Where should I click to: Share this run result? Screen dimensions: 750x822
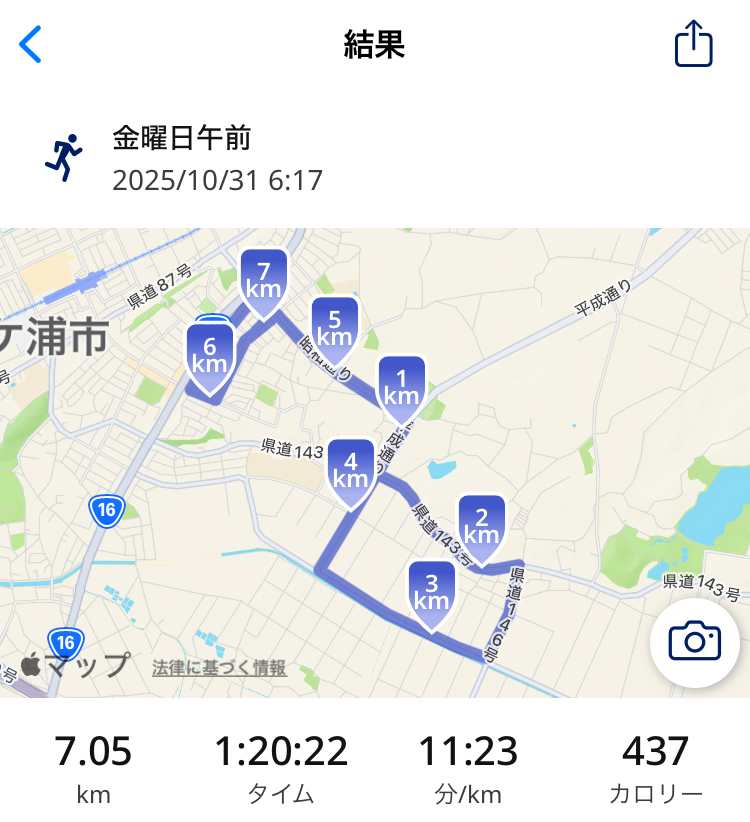[693, 45]
